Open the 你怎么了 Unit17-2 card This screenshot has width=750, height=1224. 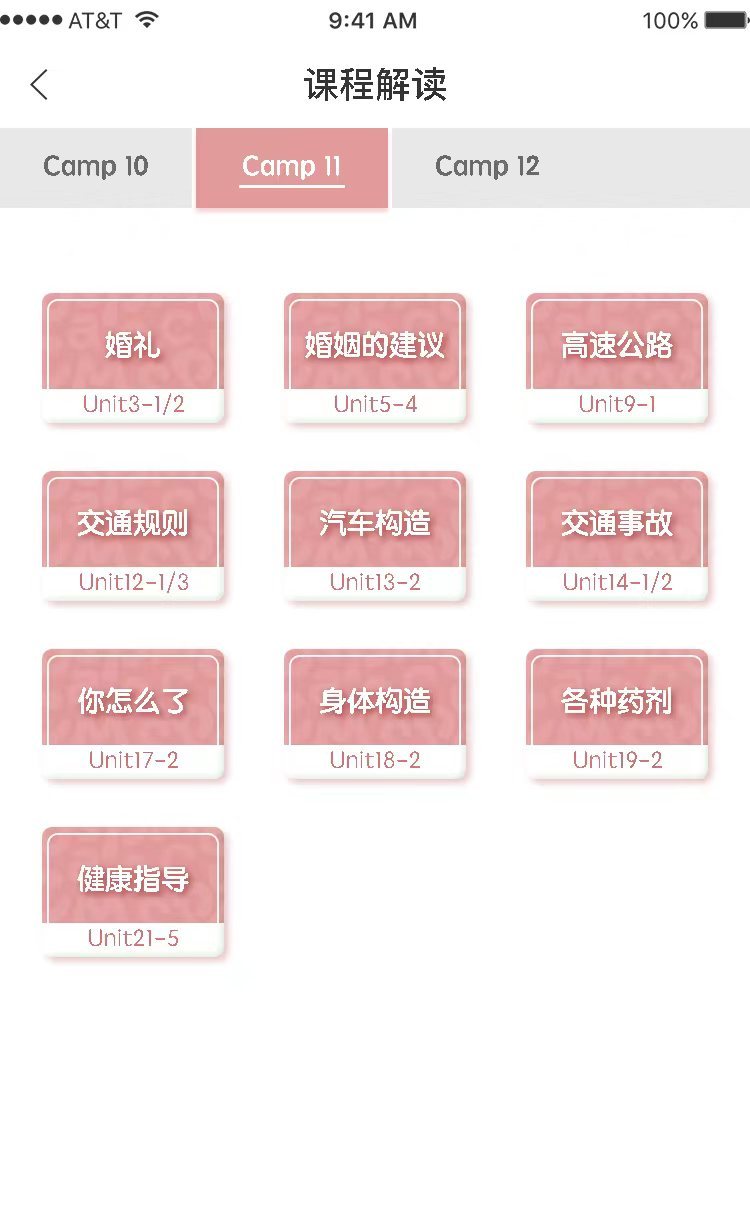tap(133, 714)
